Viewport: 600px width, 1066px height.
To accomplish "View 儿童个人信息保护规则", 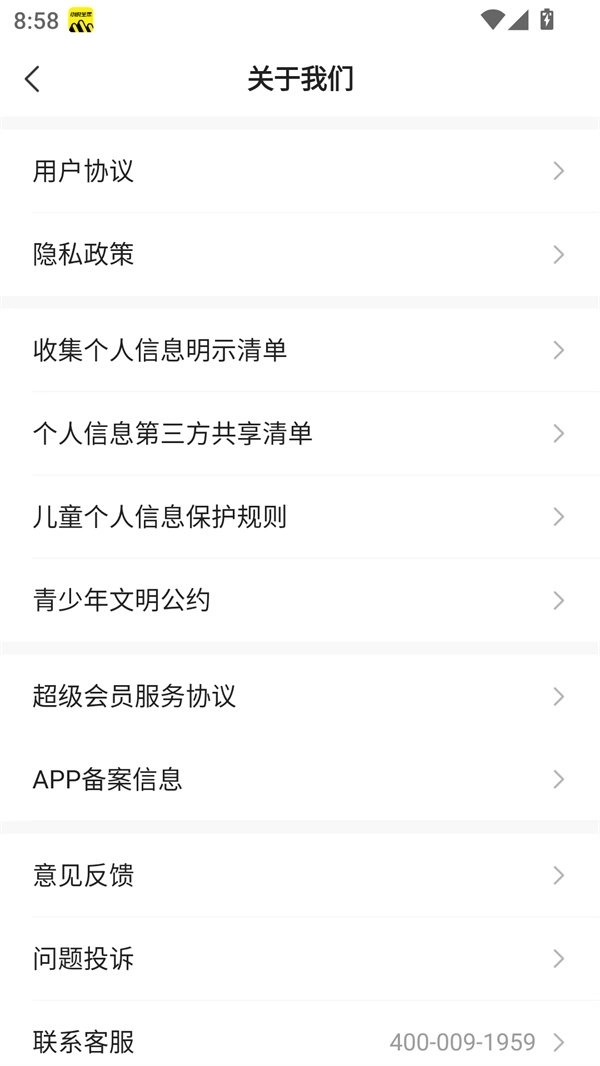I will point(300,516).
